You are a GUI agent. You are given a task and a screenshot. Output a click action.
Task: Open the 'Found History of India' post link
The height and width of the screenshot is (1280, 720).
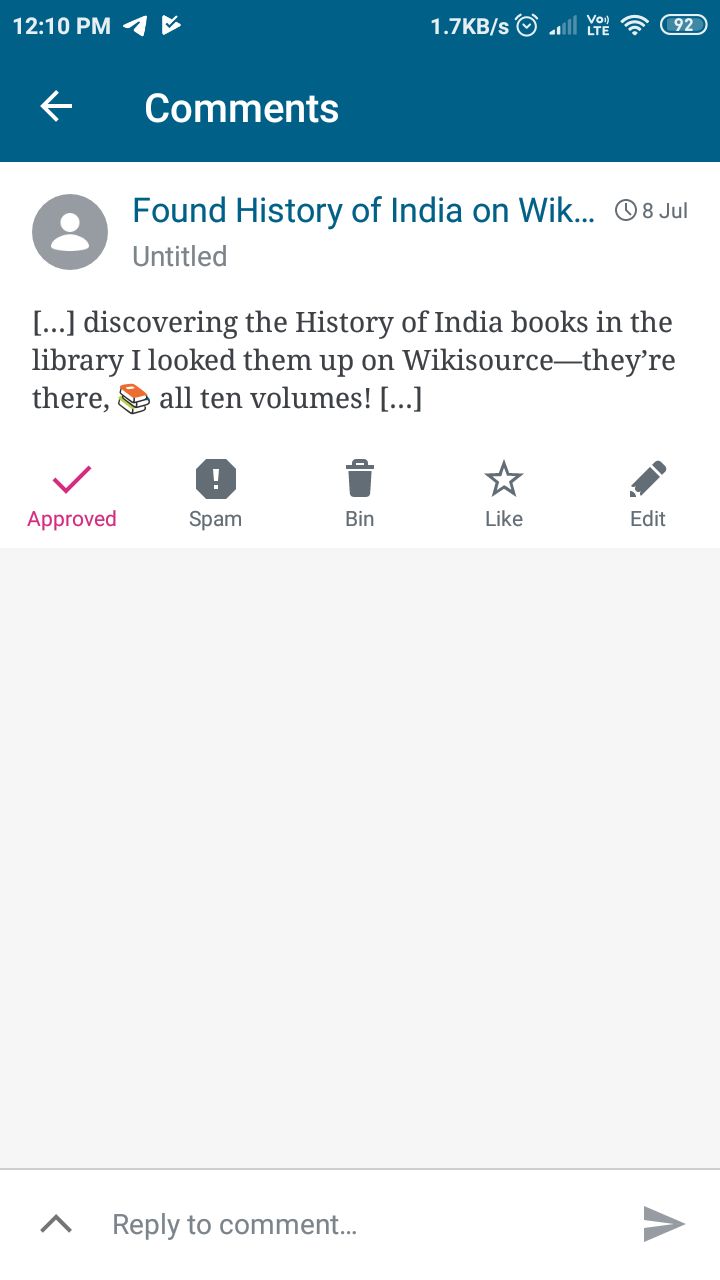363,211
